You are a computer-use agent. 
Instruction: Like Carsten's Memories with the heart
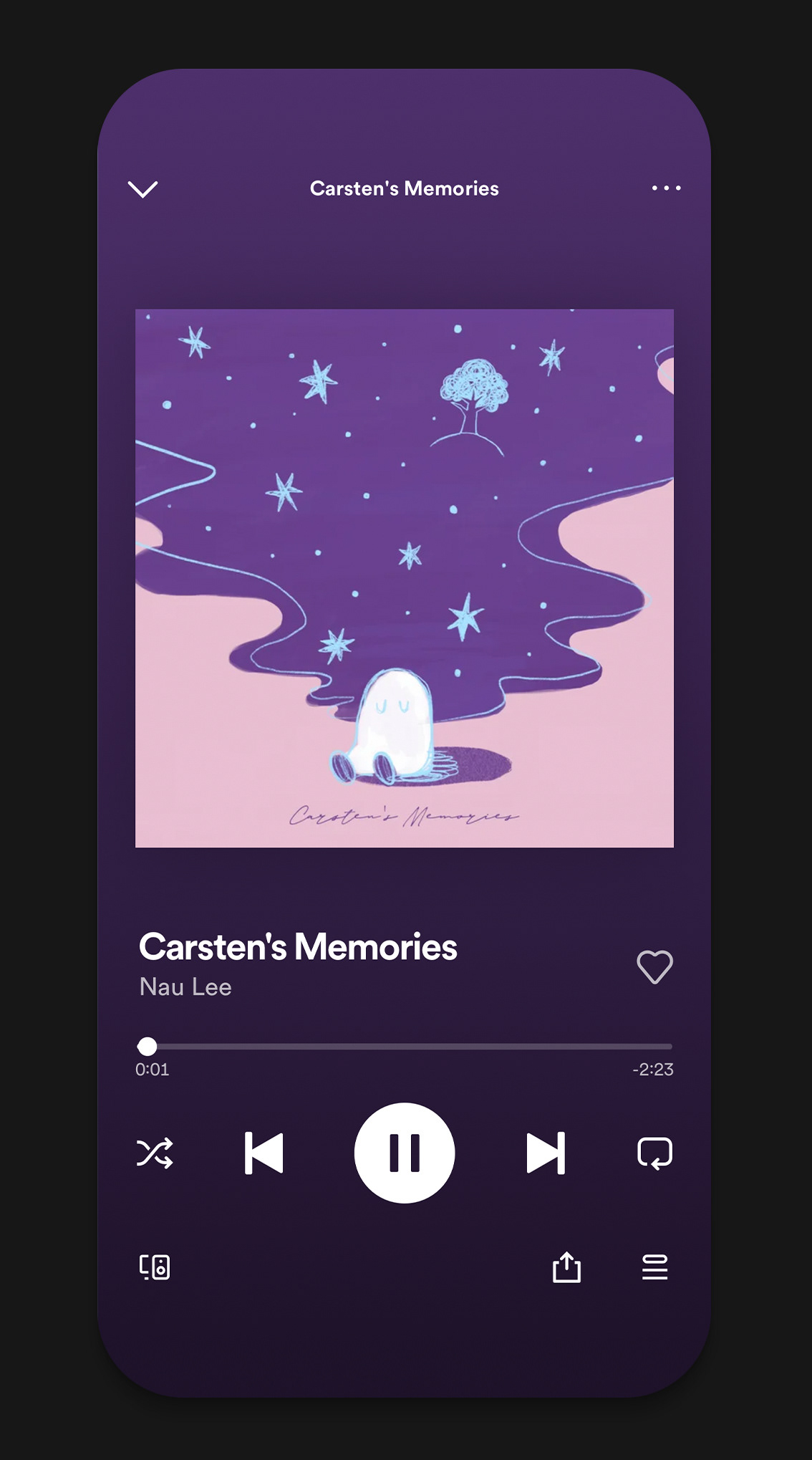654,967
